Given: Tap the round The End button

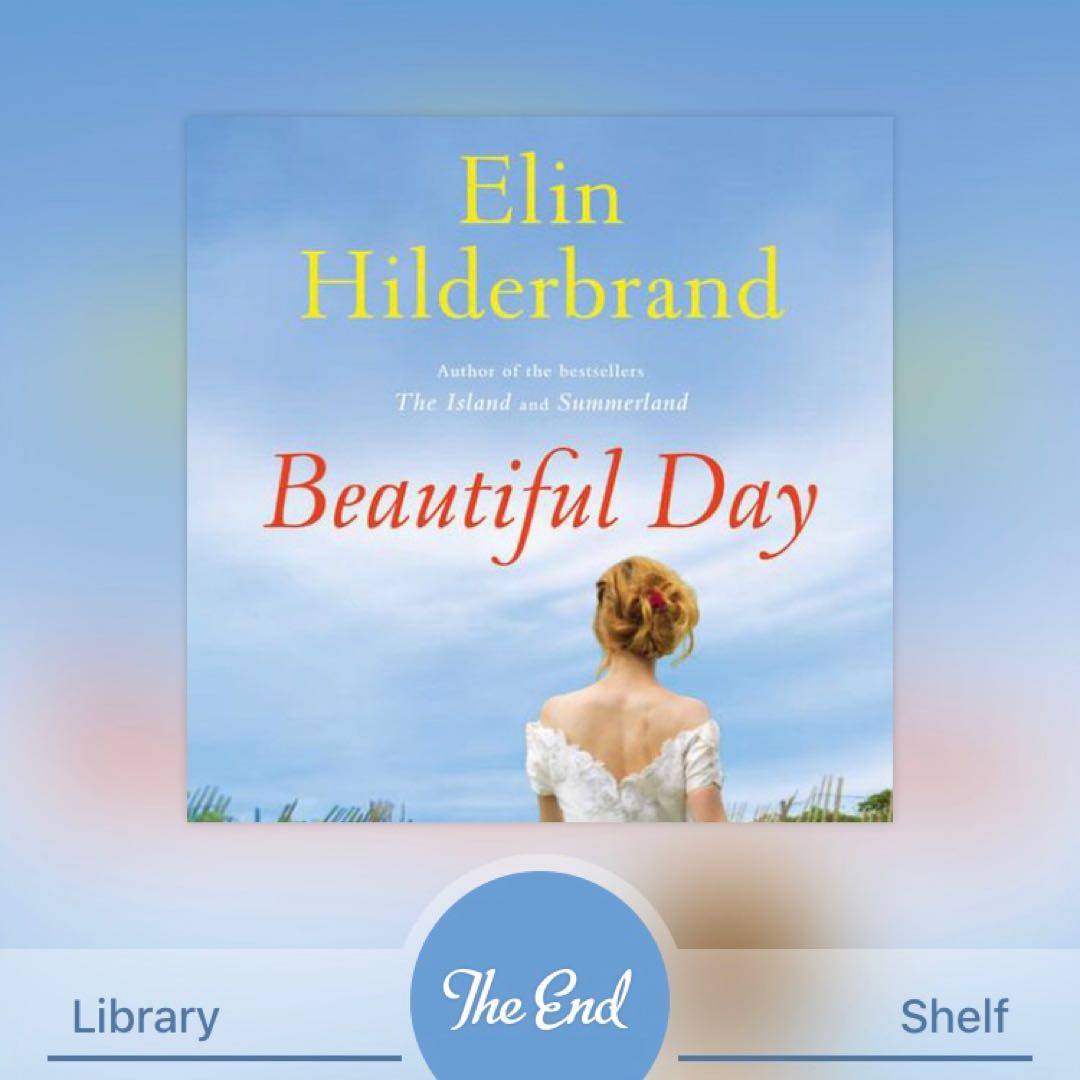Looking at the screenshot, I should pyautogui.click(x=540, y=995).
